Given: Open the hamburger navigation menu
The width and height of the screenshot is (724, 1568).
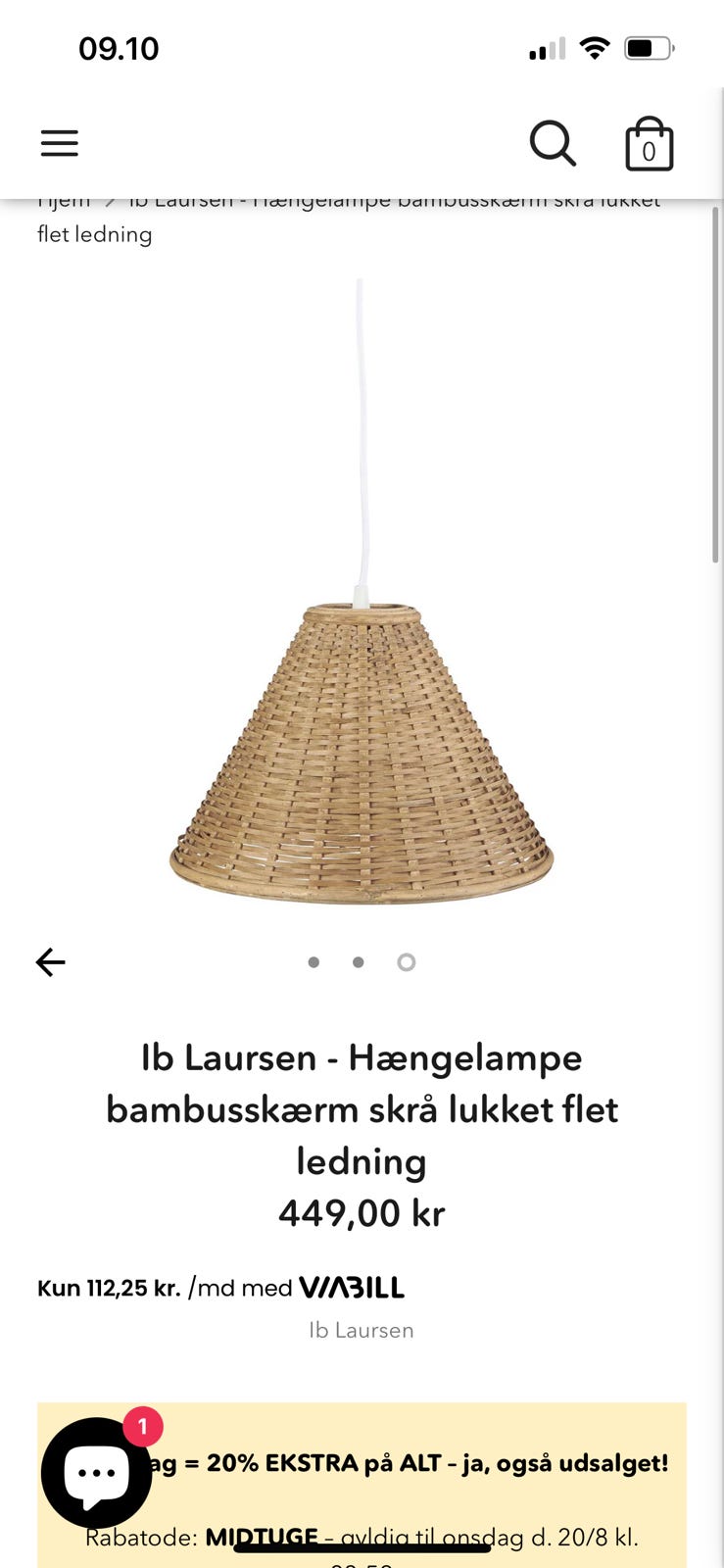Looking at the screenshot, I should pyautogui.click(x=59, y=142).
